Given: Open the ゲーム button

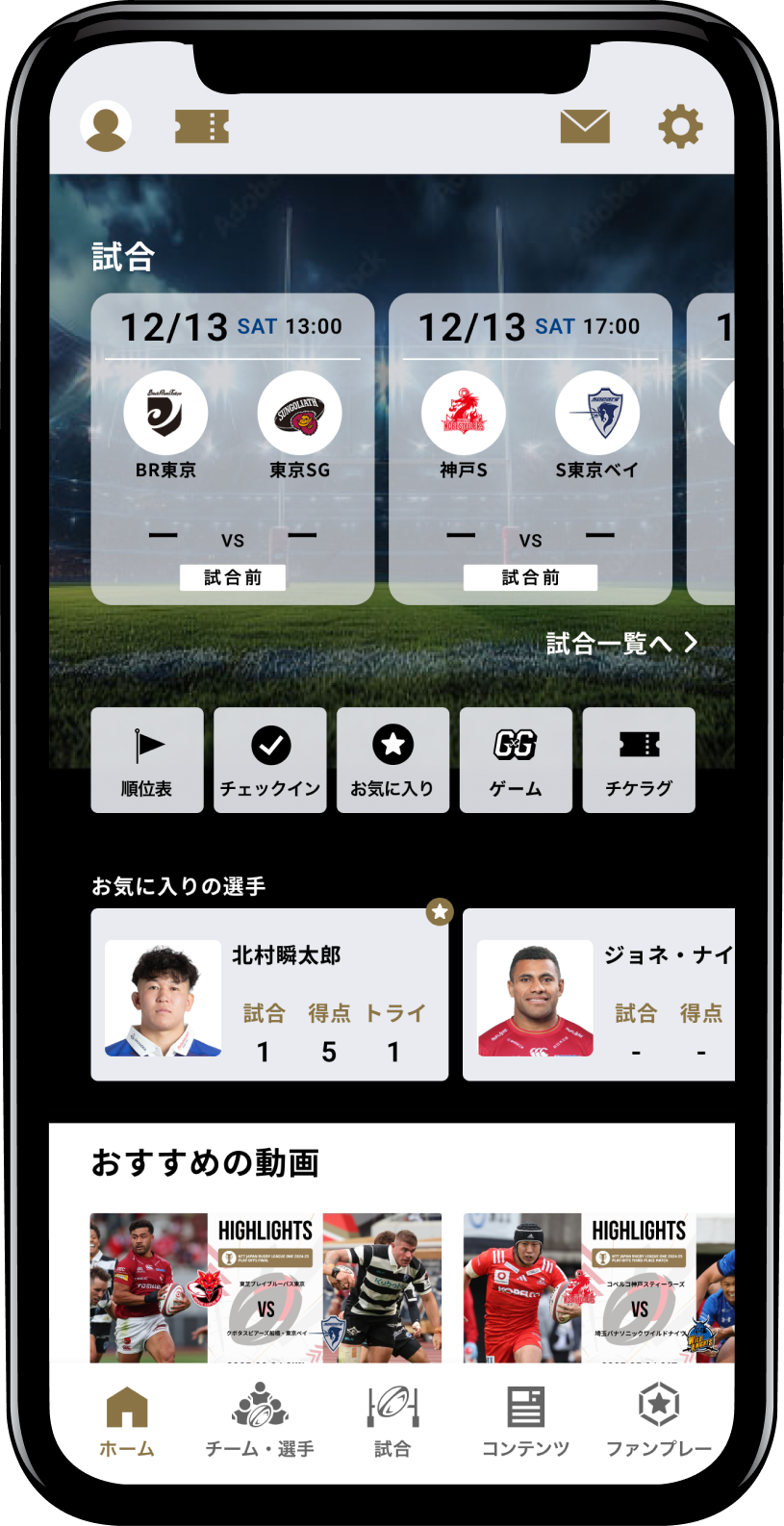Looking at the screenshot, I should pos(516,760).
